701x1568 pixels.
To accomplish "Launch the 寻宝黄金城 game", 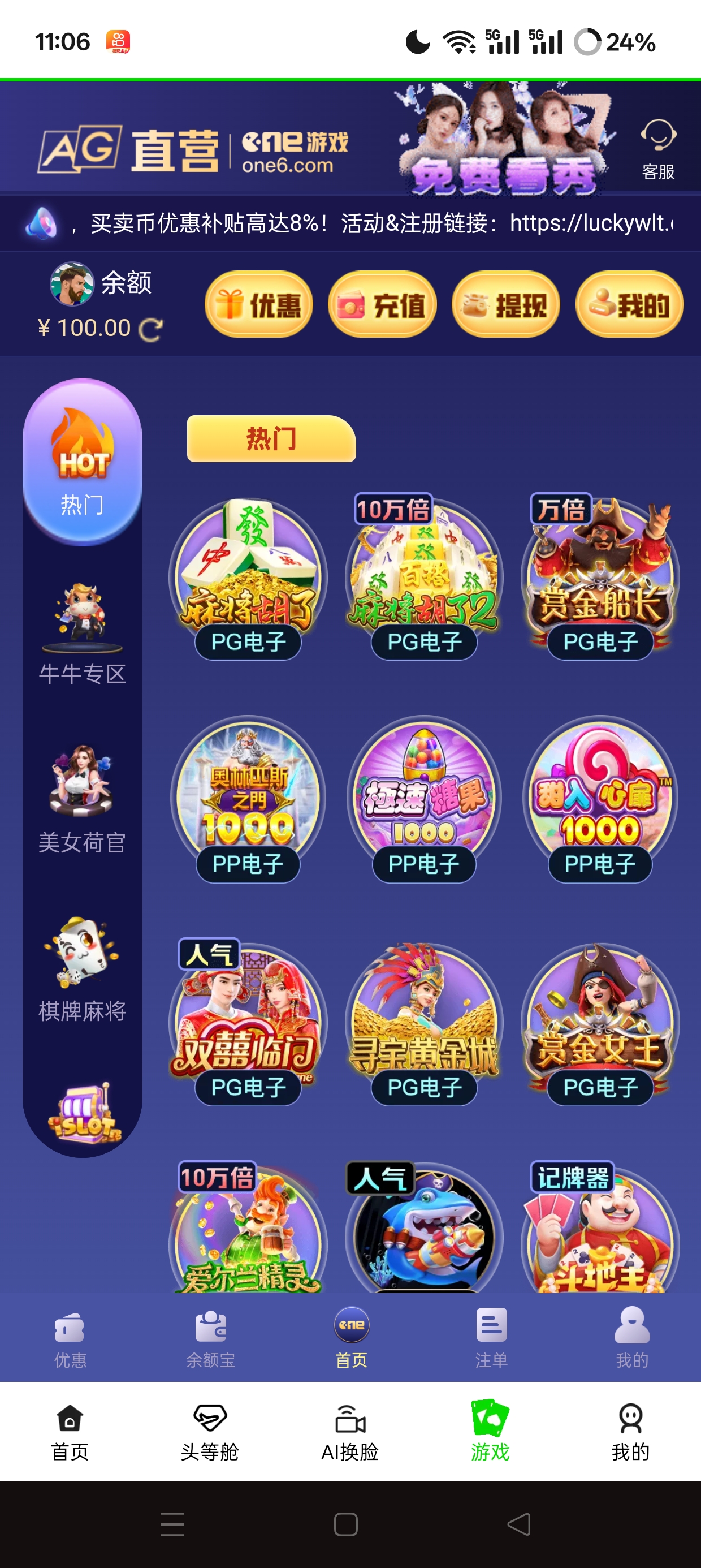I will (424, 1024).
